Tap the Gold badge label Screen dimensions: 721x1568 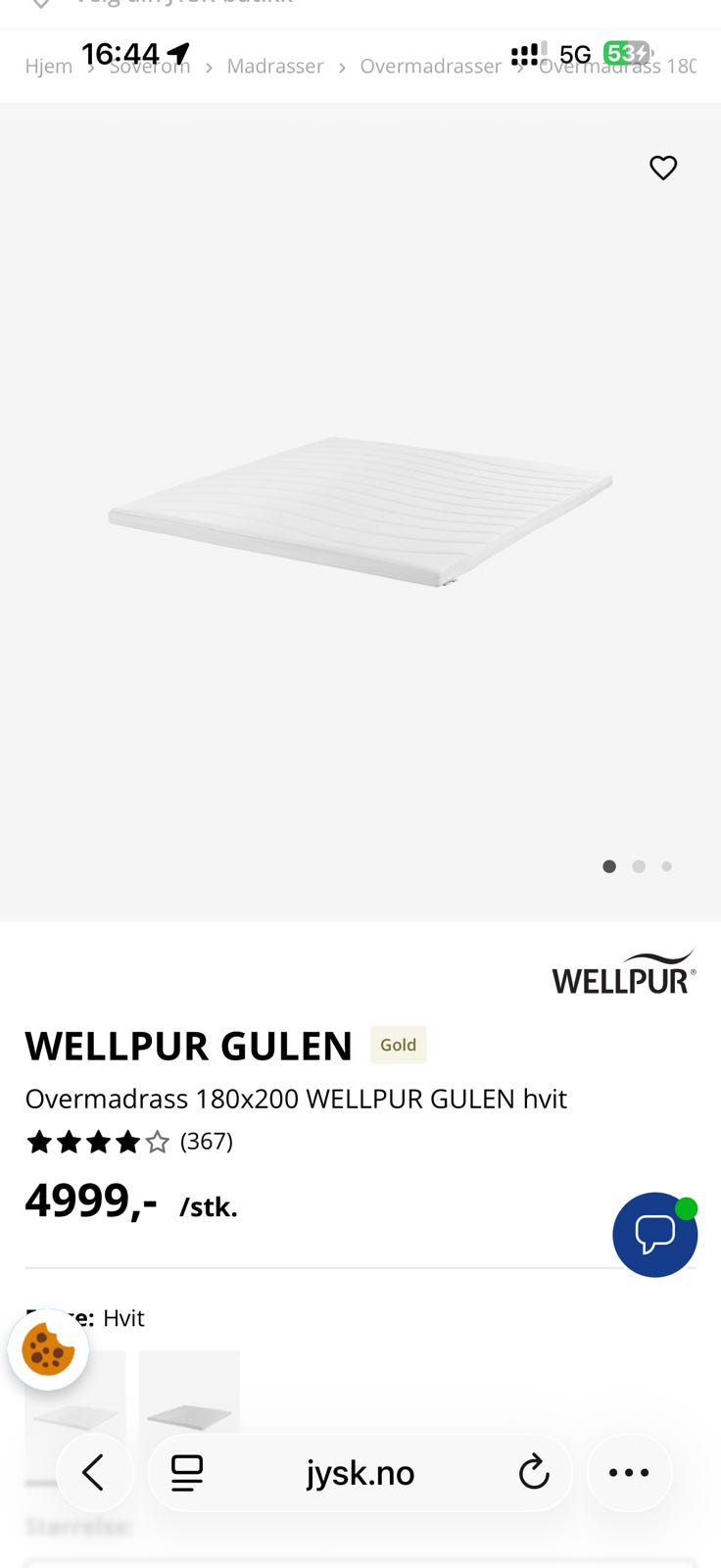[x=398, y=1045]
